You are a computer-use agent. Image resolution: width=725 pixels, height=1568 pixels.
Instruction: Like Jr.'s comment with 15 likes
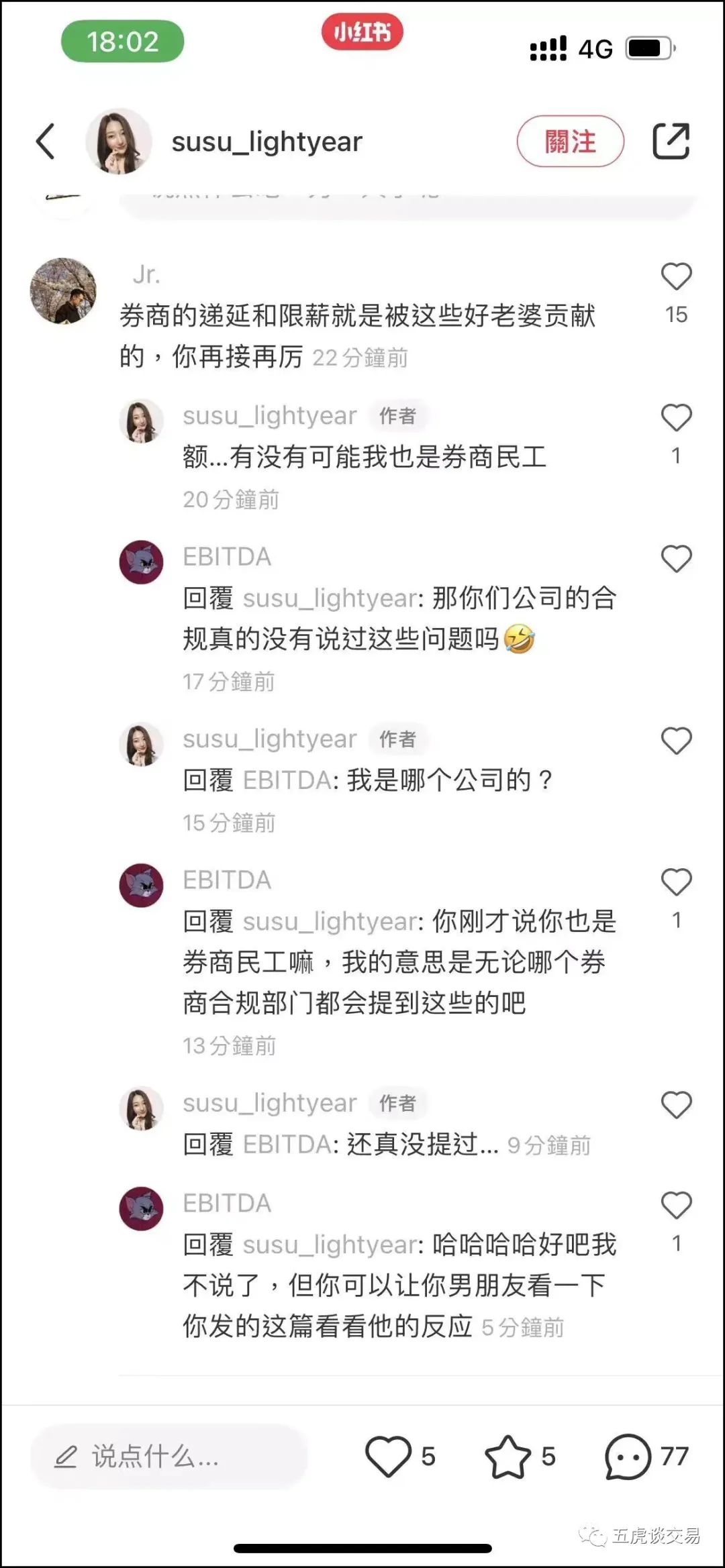pyautogui.click(x=675, y=276)
